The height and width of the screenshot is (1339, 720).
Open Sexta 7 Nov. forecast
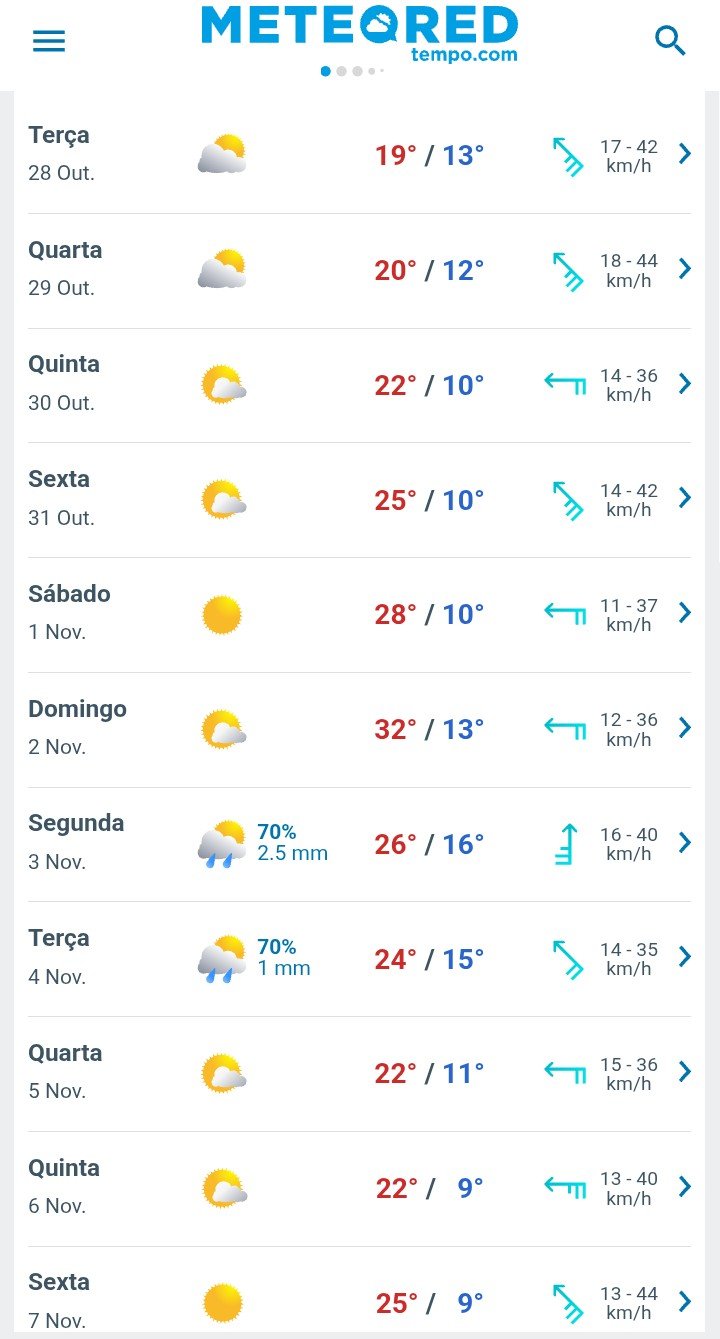(x=359, y=1292)
